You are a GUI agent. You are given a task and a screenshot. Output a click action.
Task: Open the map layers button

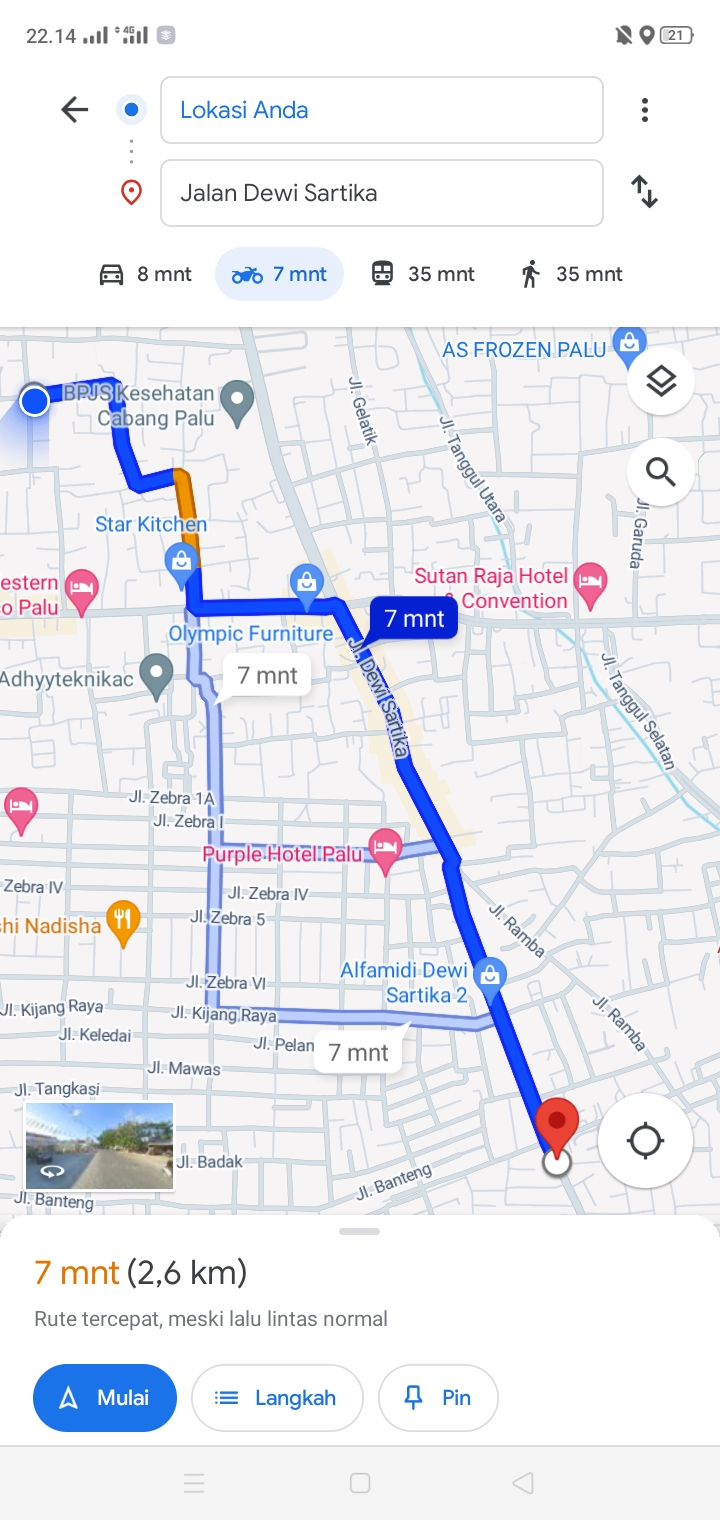click(x=661, y=381)
